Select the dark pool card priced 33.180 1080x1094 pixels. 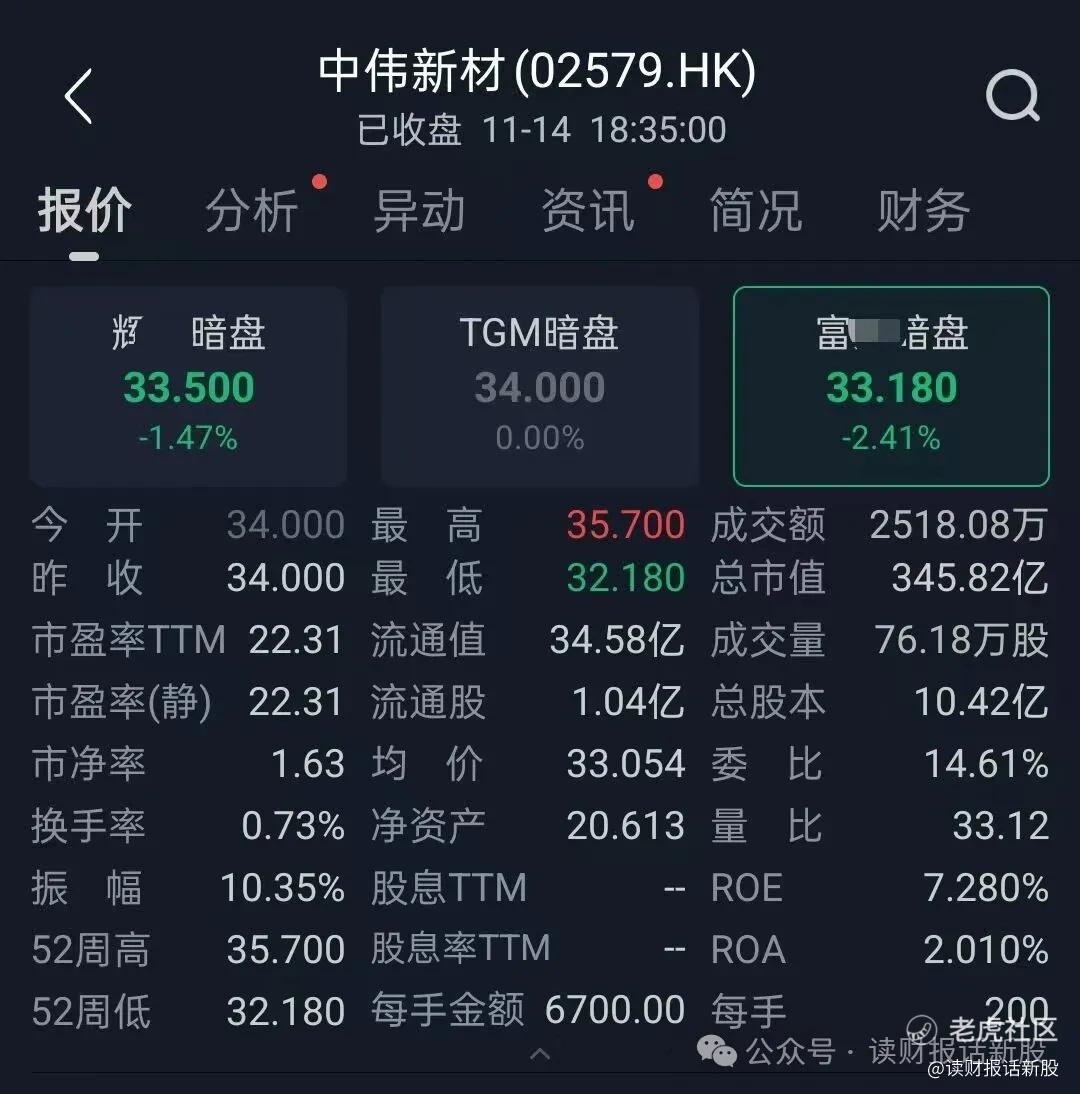[x=891, y=386]
